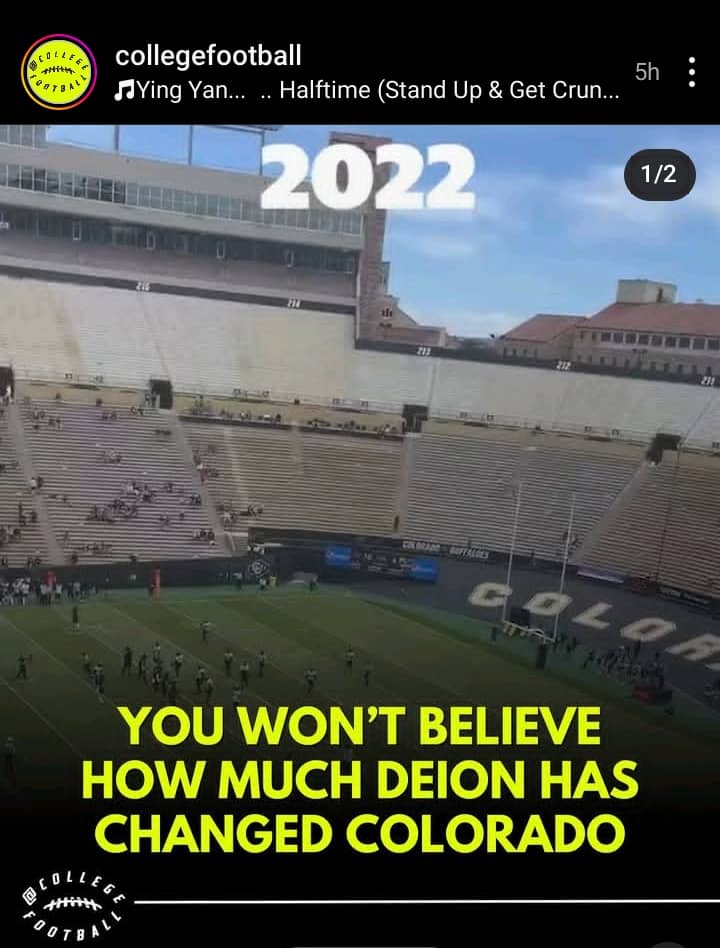Screen dimensions: 720x948
Task: Open the collegefootball username link
Action: click(x=208, y=55)
